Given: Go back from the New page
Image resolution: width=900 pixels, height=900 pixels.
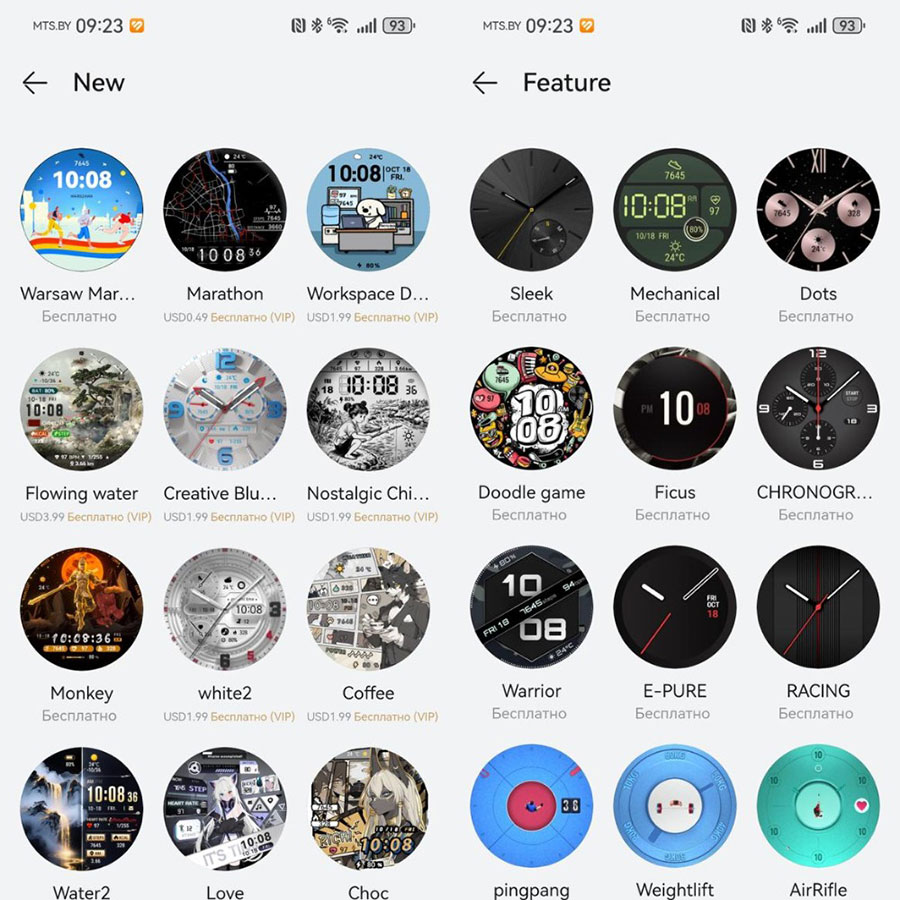Looking at the screenshot, I should point(35,83).
